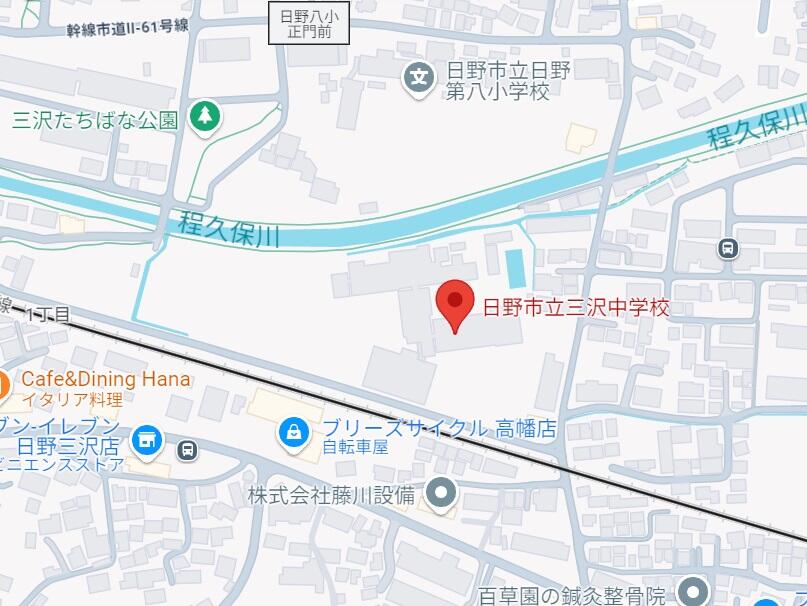Select the セブン-イレブン 日野三沢店 store marker
Image resolution: width=807 pixels, height=606 pixels.
146,438
